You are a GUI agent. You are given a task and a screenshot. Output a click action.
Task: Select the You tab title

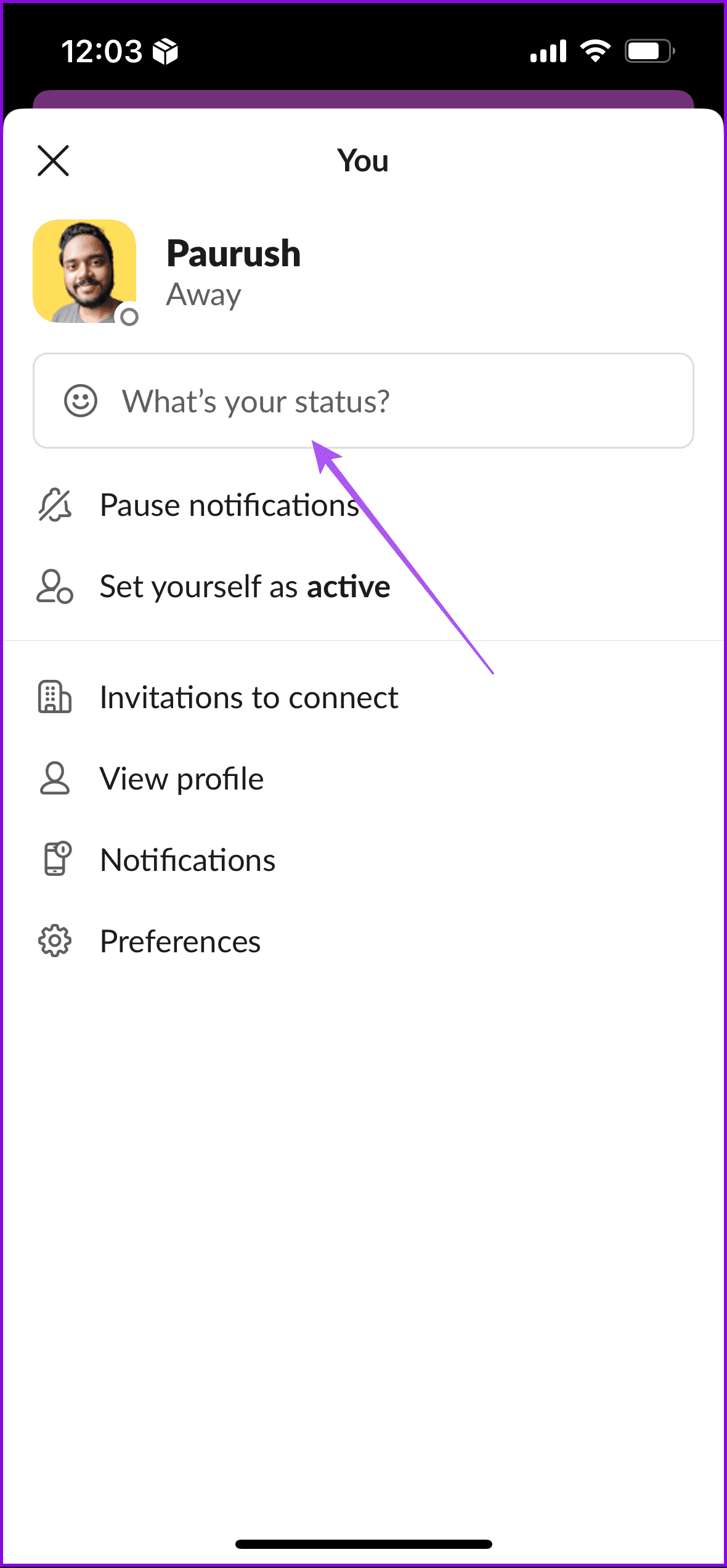363,161
